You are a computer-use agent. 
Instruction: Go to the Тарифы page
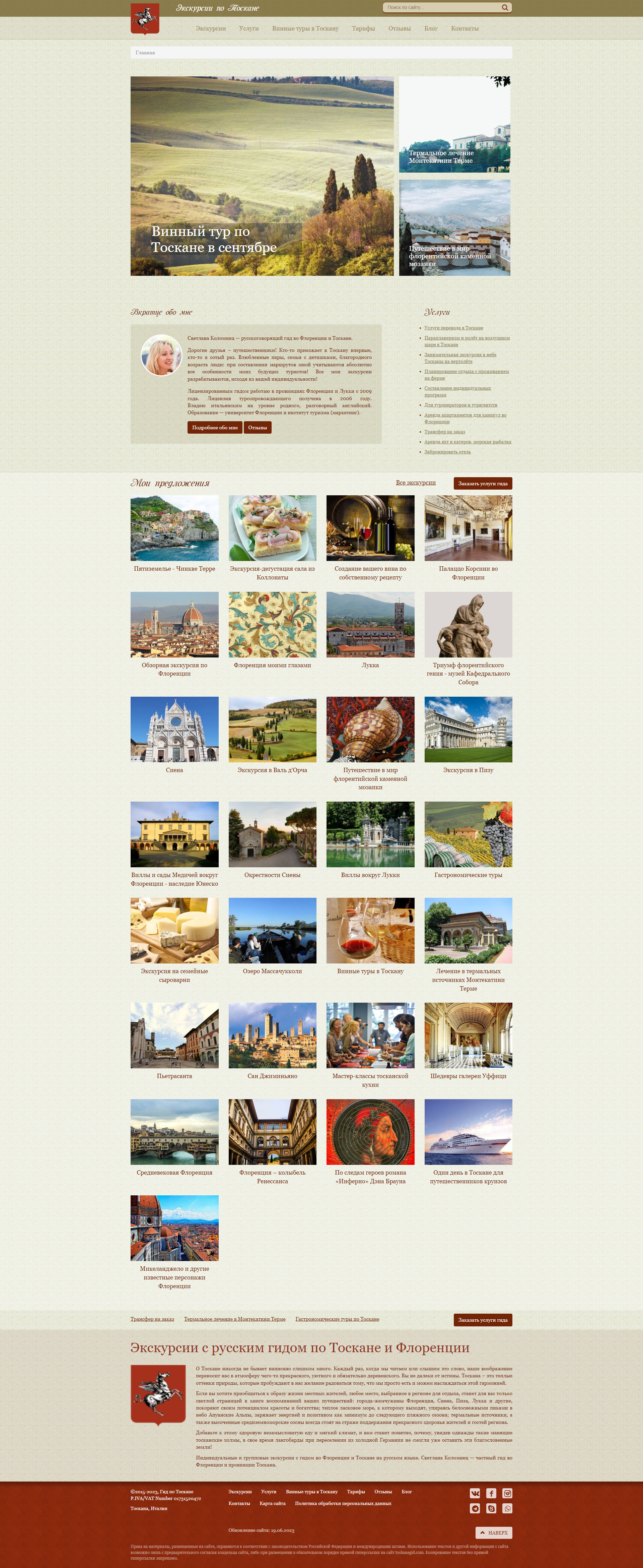click(x=363, y=28)
